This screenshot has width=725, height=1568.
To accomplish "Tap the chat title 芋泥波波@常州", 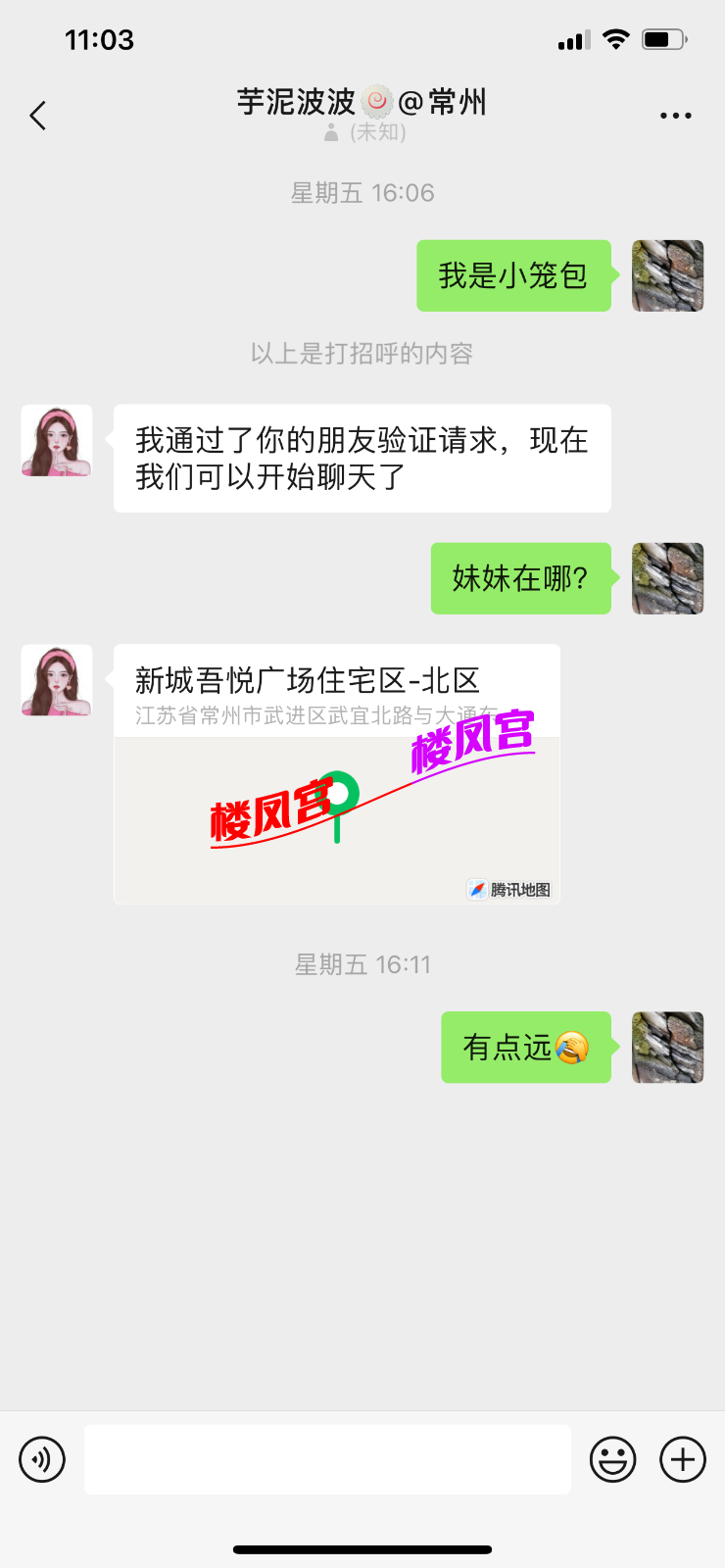I will click(362, 102).
